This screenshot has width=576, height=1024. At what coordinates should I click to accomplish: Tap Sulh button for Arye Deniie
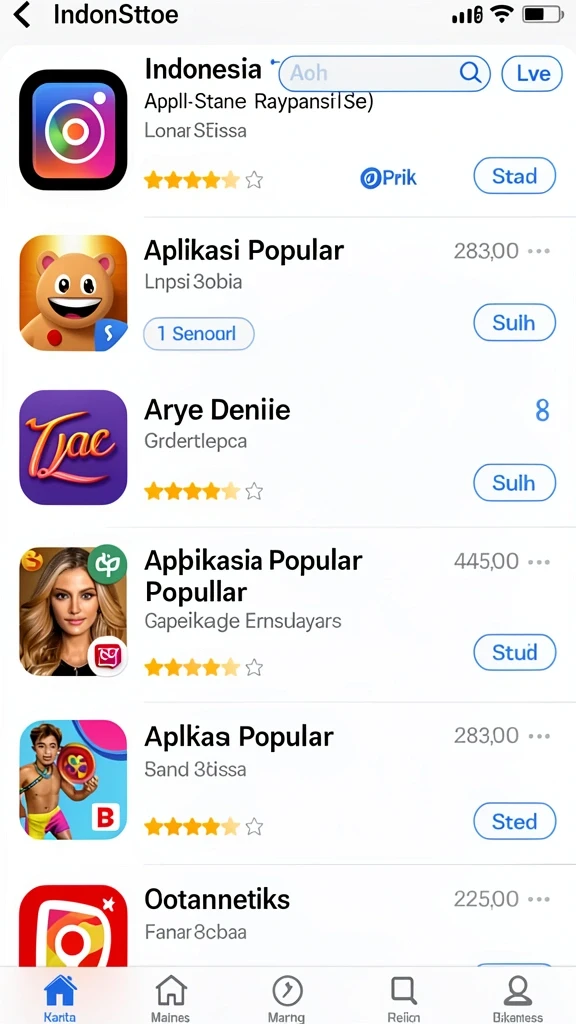[x=515, y=483]
